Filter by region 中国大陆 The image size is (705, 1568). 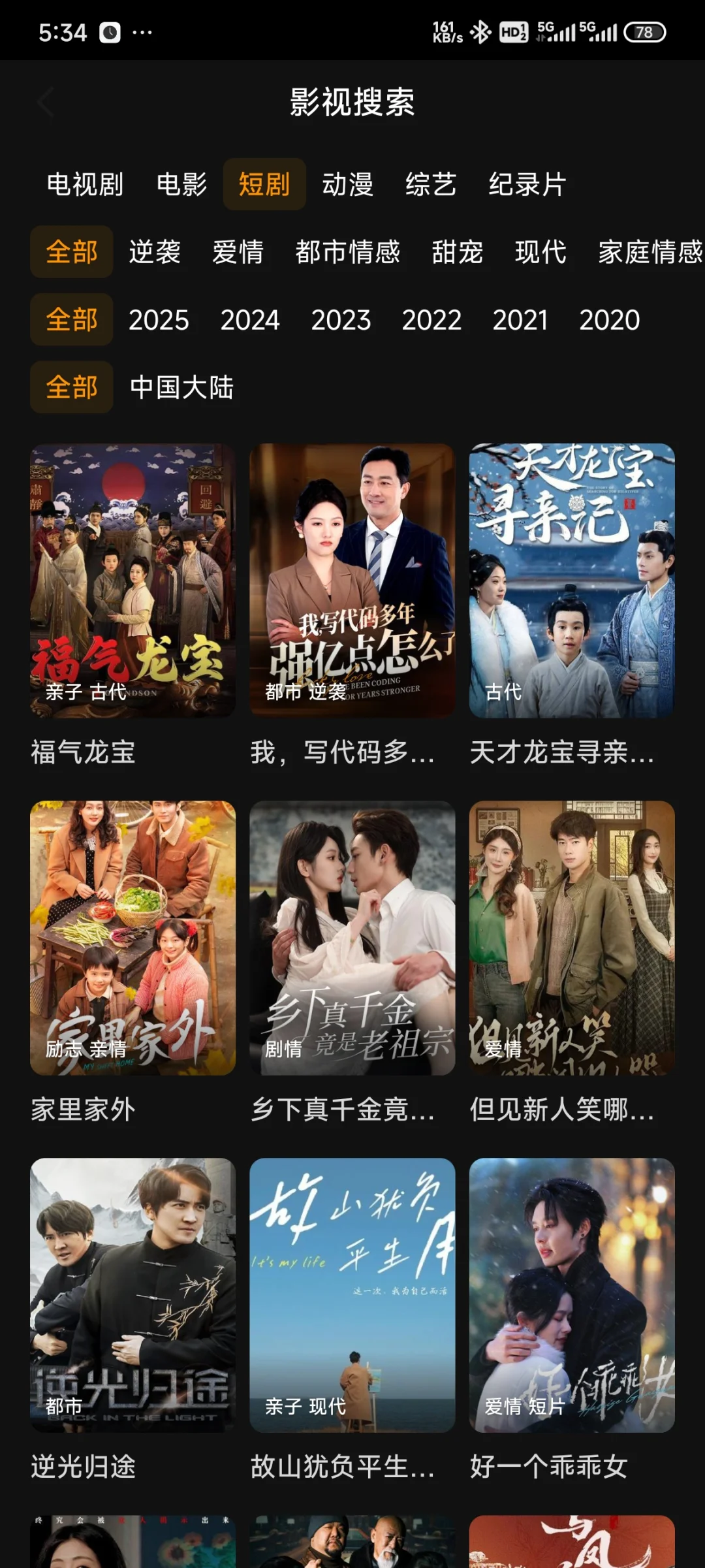(x=181, y=388)
